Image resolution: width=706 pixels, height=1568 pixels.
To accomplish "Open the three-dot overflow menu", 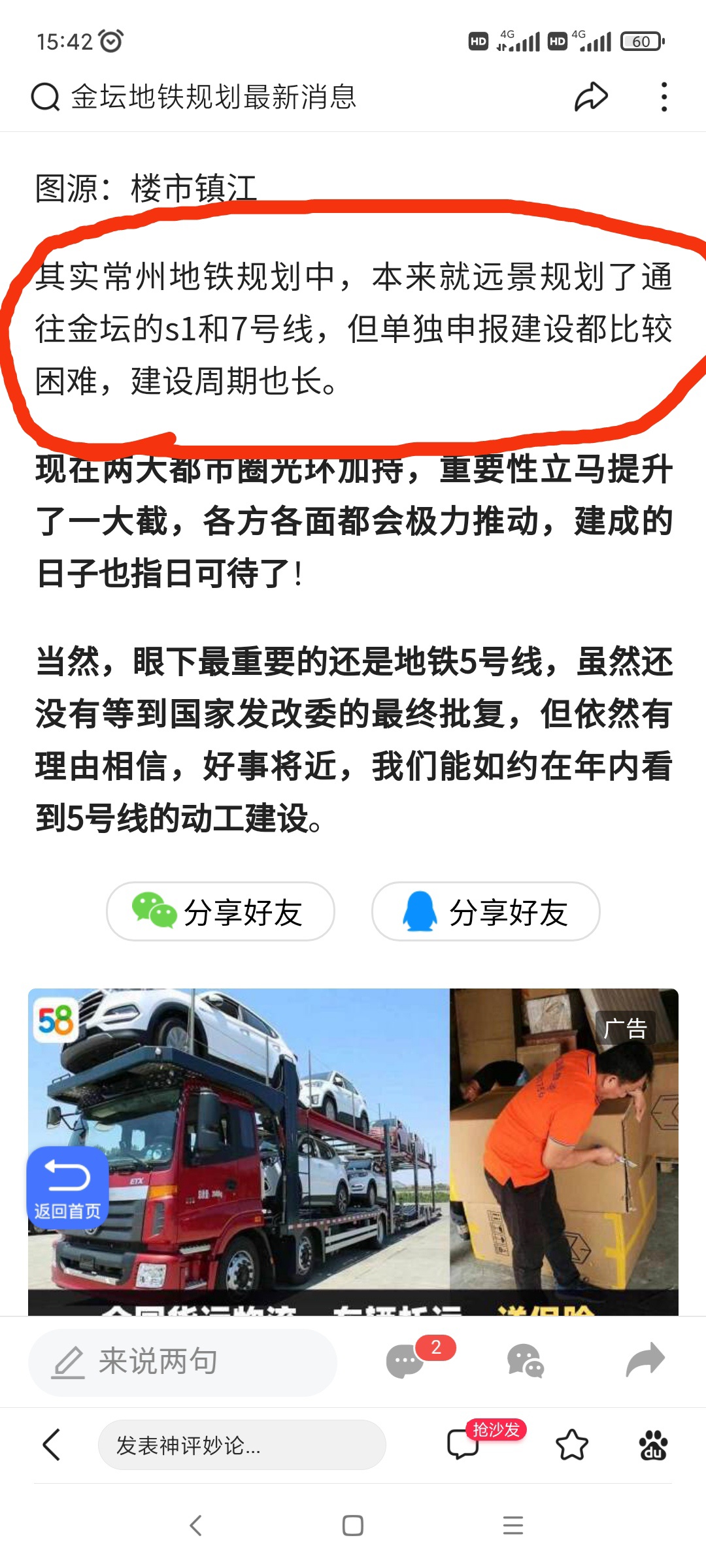I will tap(664, 97).
